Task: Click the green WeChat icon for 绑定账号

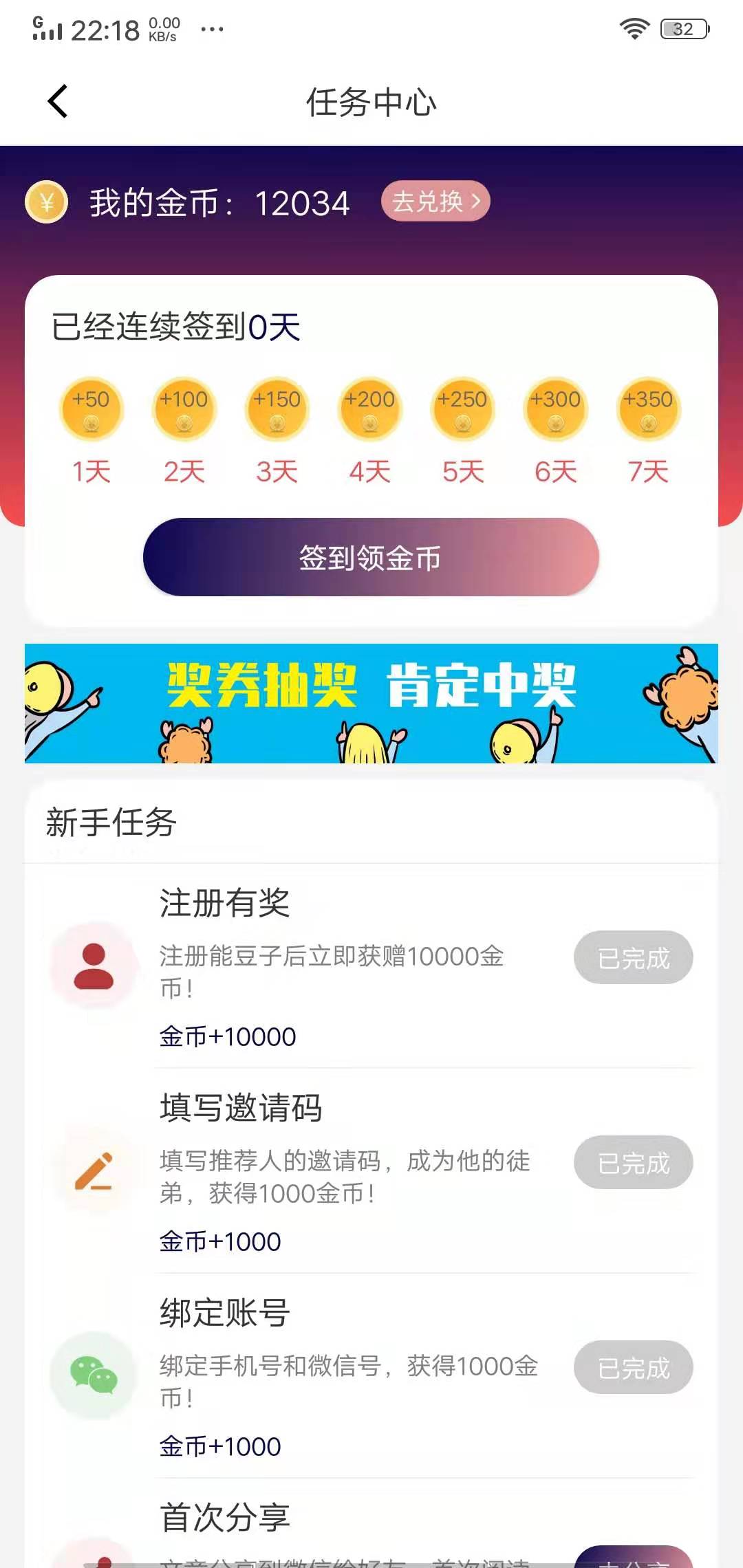Action: tap(96, 1375)
